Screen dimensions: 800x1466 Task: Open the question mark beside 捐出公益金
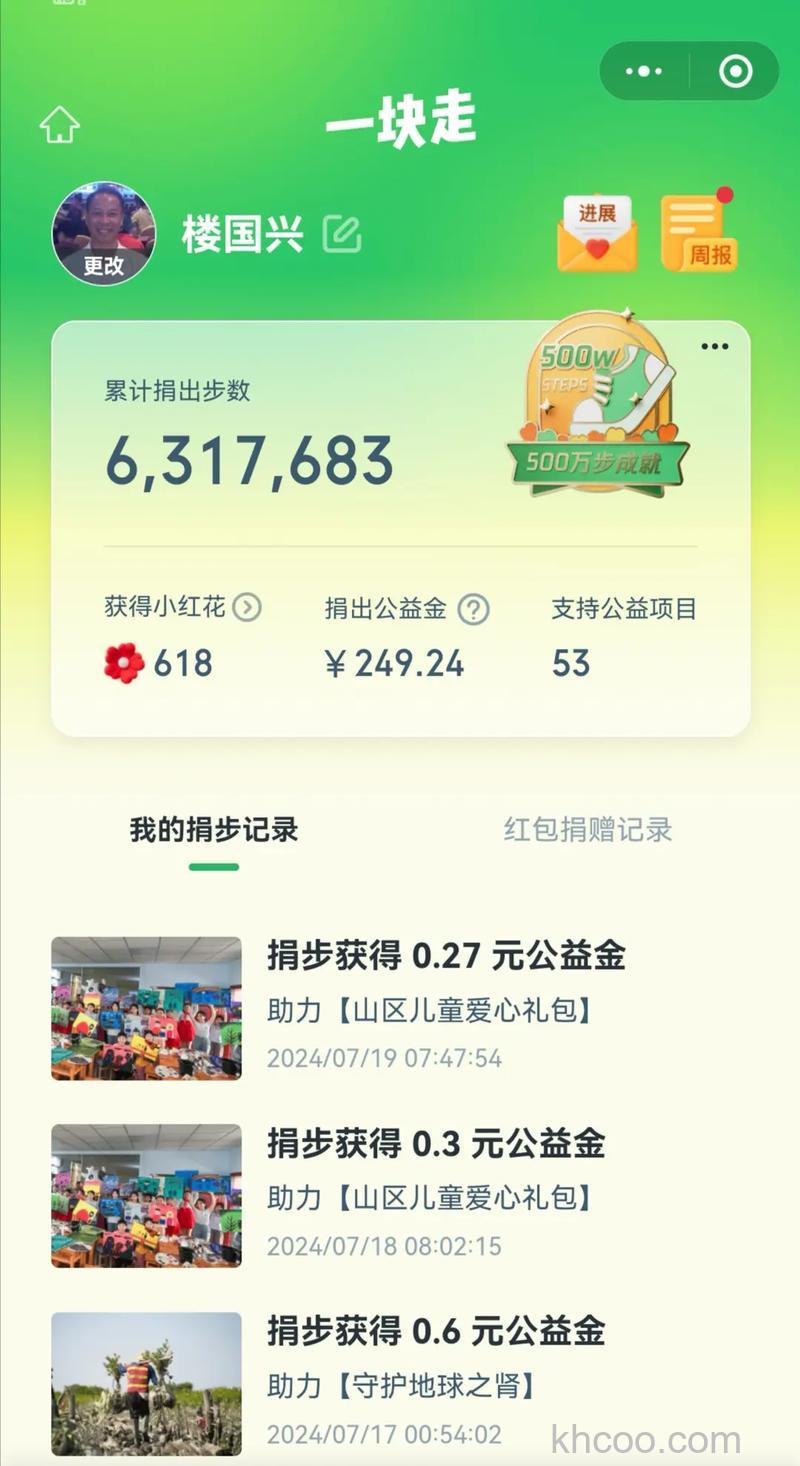[x=471, y=609]
